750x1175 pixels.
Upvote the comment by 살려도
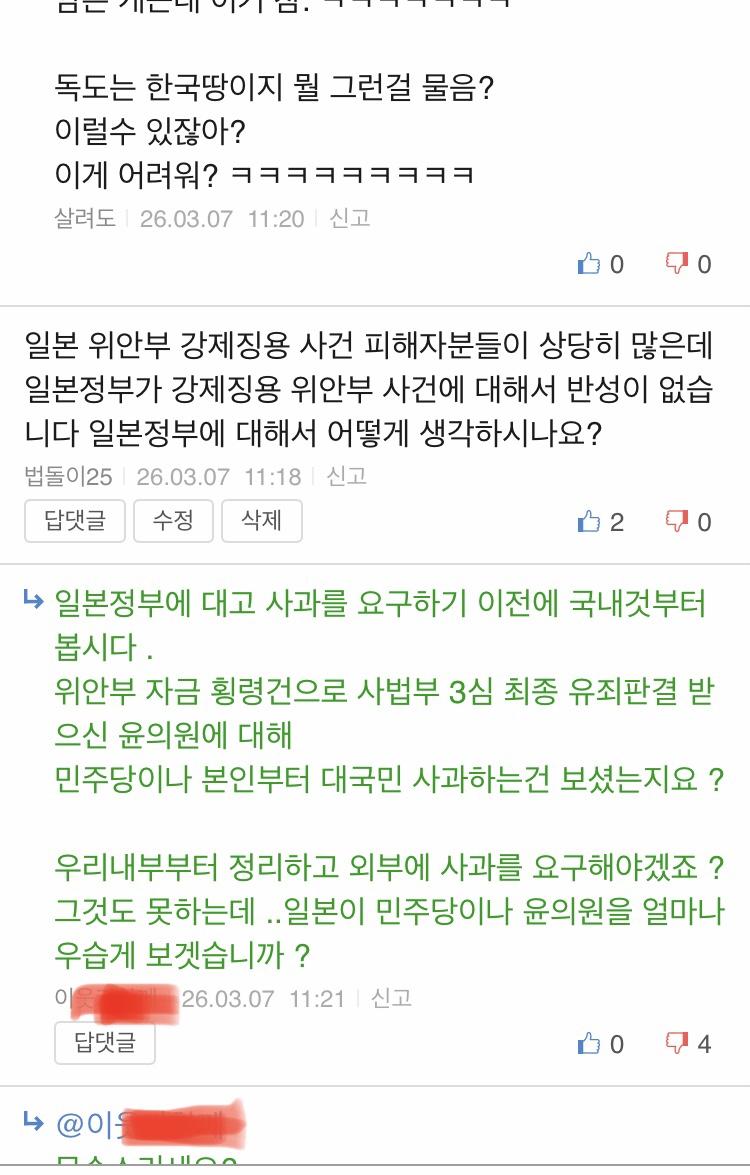point(590,264)
